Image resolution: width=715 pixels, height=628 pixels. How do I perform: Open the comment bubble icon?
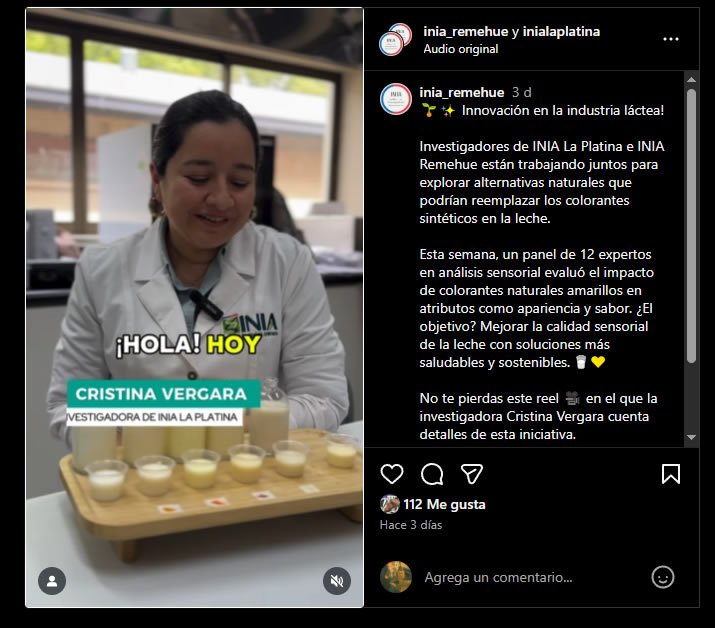pos(432,473)
